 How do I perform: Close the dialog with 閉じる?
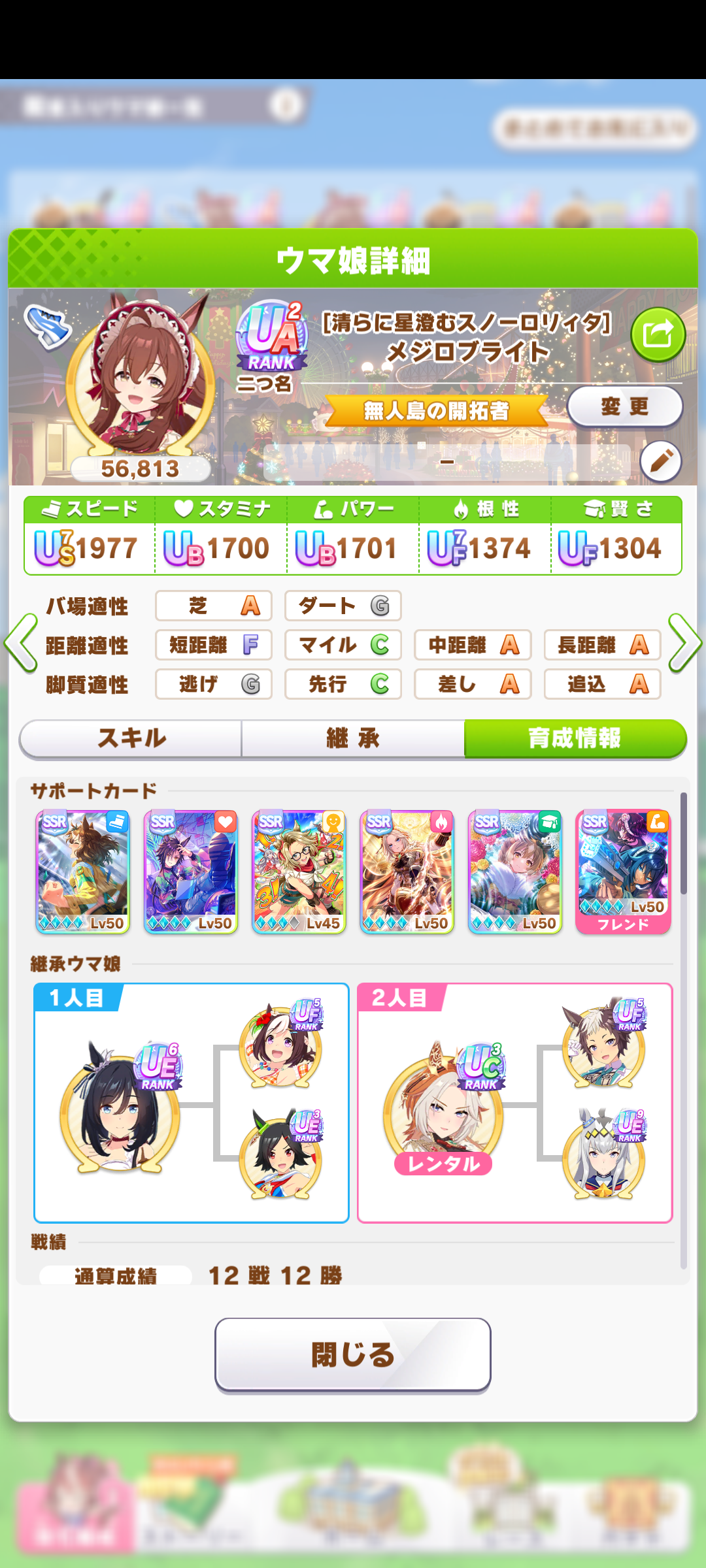point(353,1354)
